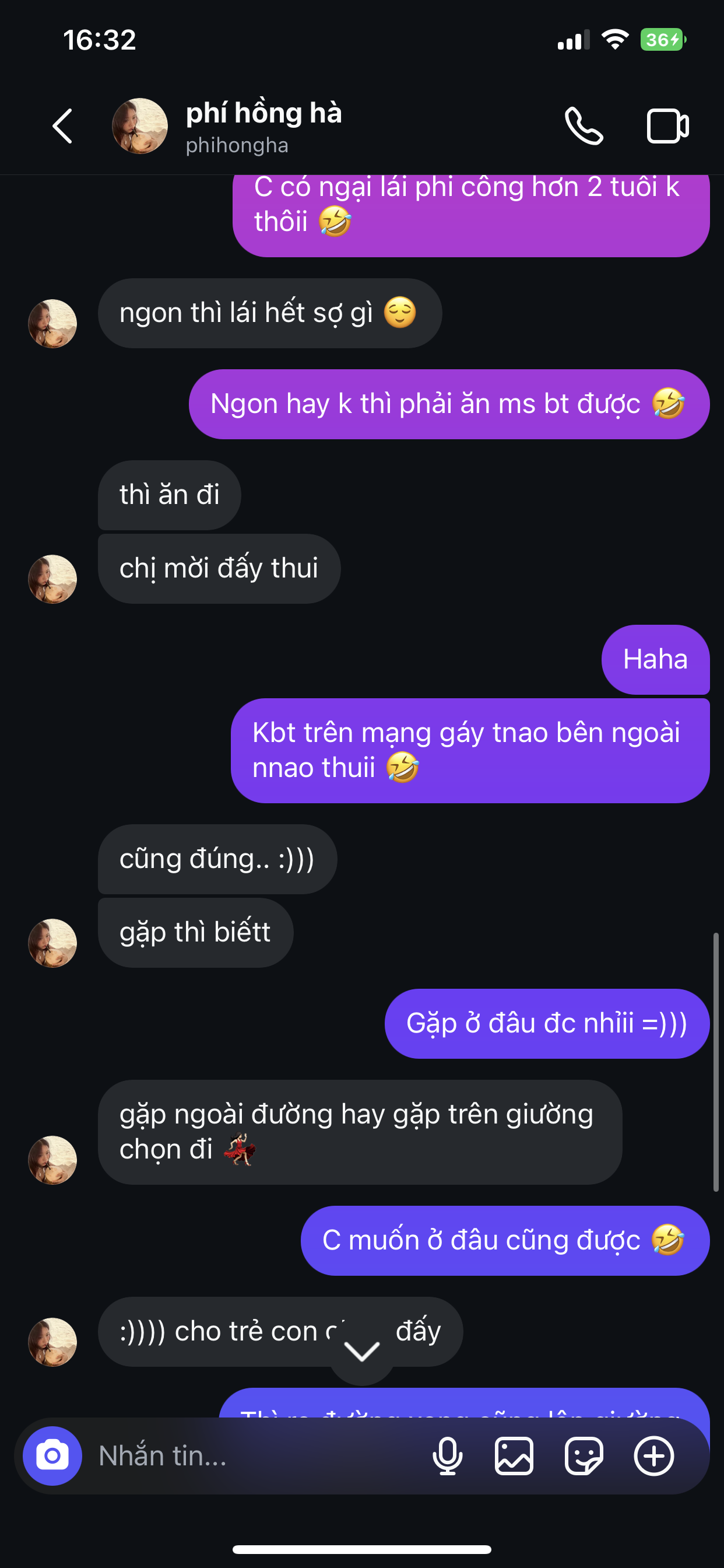The height and width of the screenshot is (1568, 724).
Task: Attach a photo from gallery
Action: (x=514, y=1455)
